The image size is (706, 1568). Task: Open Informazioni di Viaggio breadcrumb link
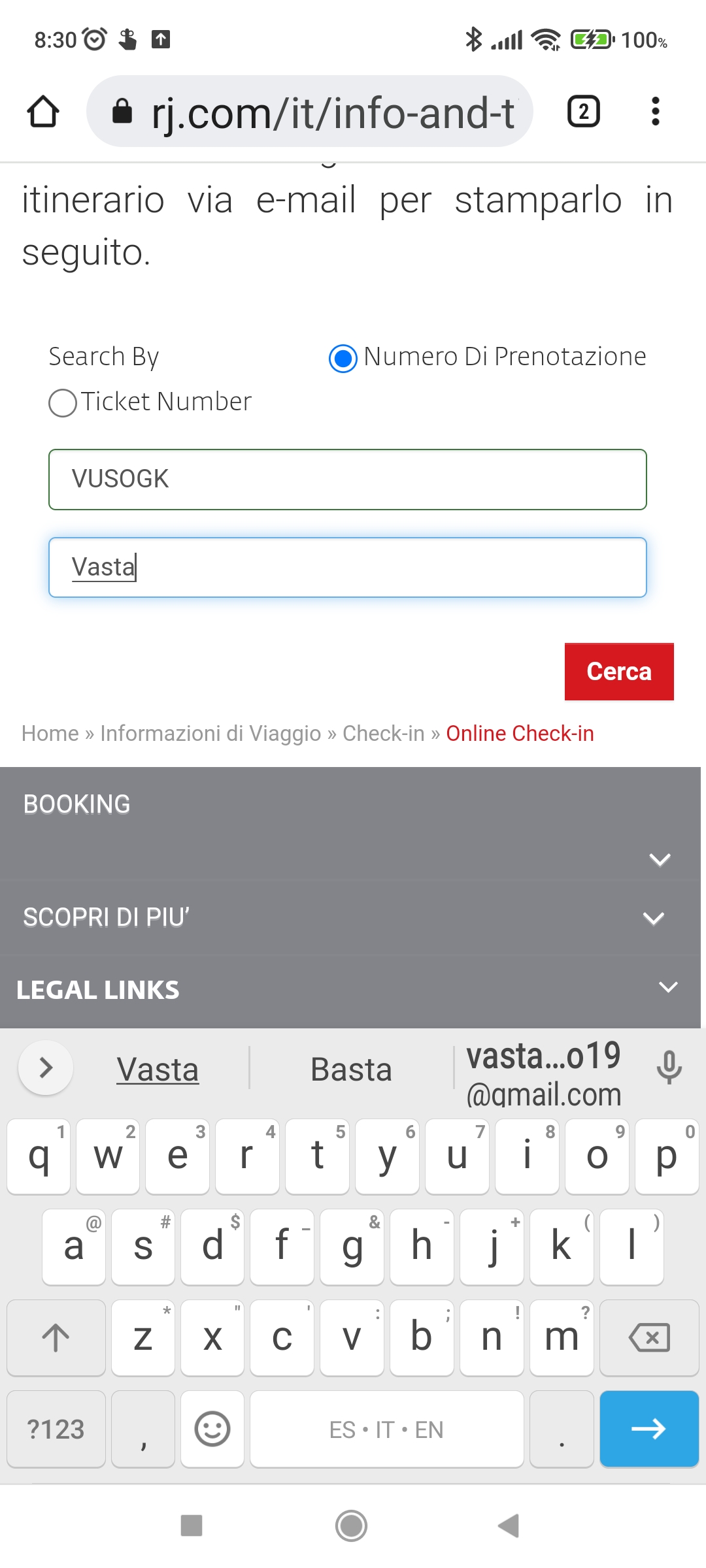click(x=210, y=734)
